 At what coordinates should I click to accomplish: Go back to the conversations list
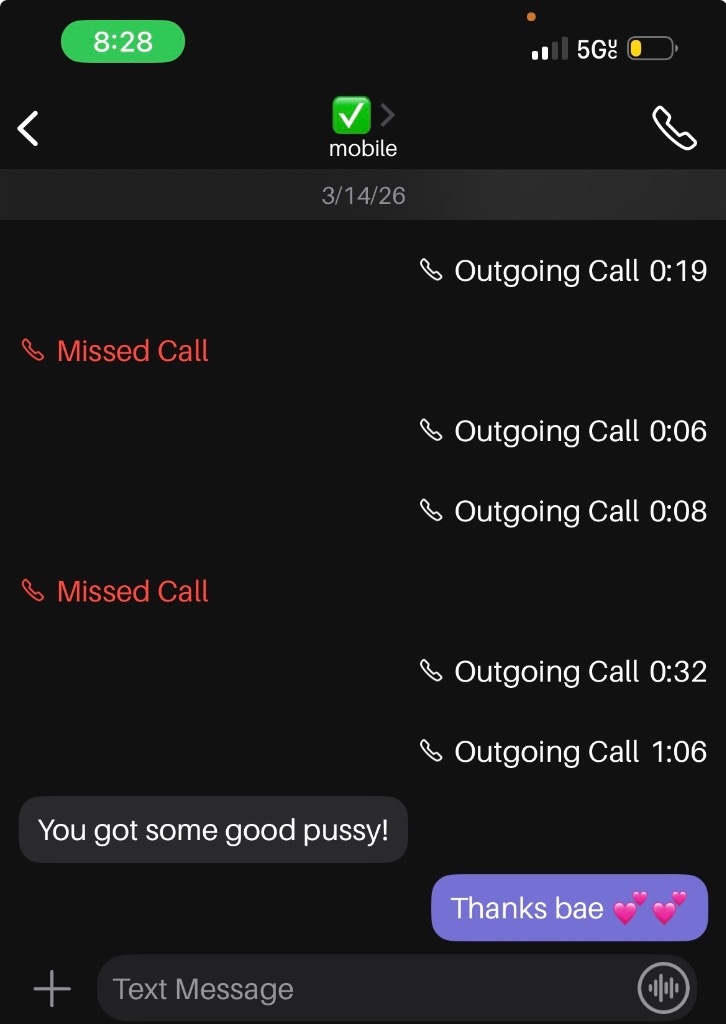coord(28,128)
